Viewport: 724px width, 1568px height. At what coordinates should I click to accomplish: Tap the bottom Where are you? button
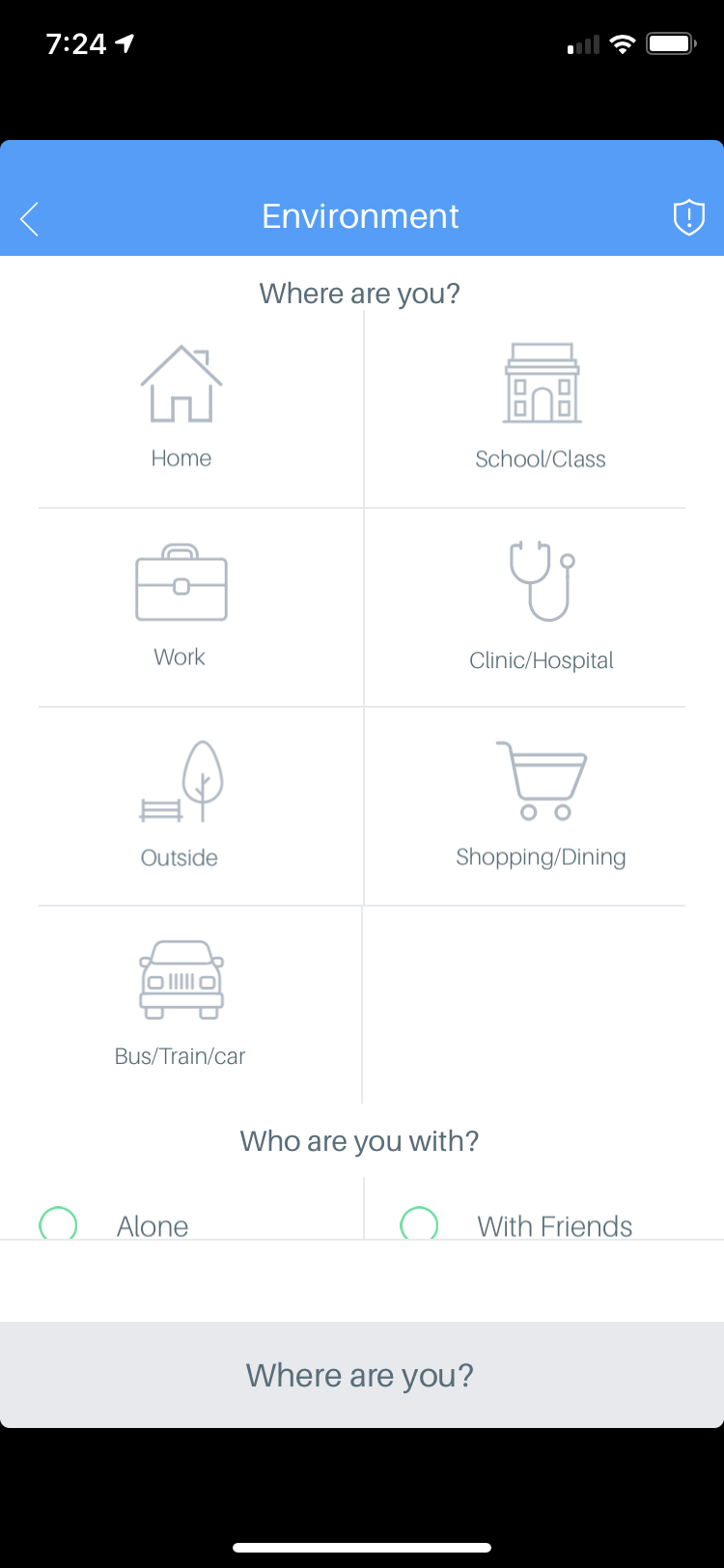(x=361, y=1374)
